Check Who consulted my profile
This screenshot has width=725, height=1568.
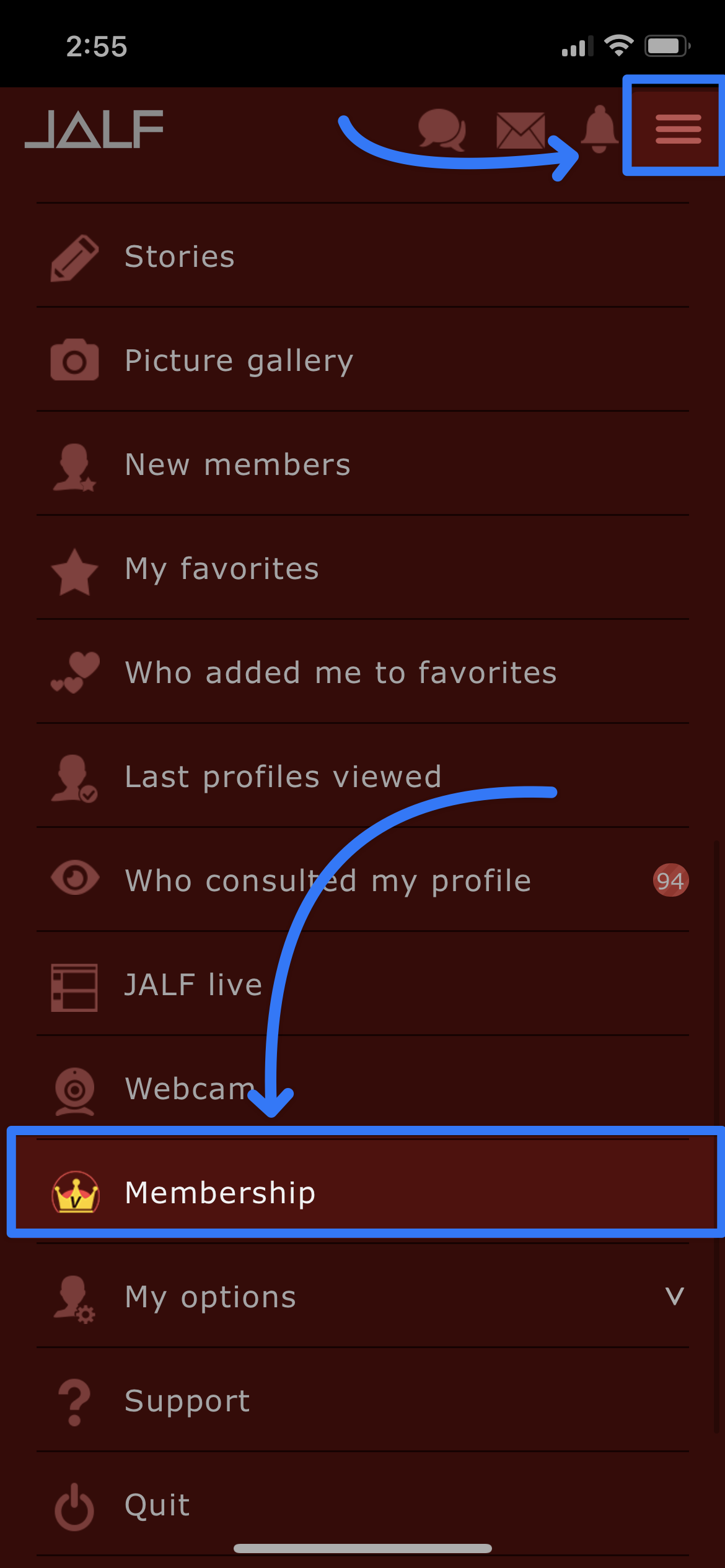[x=362, y=880]
